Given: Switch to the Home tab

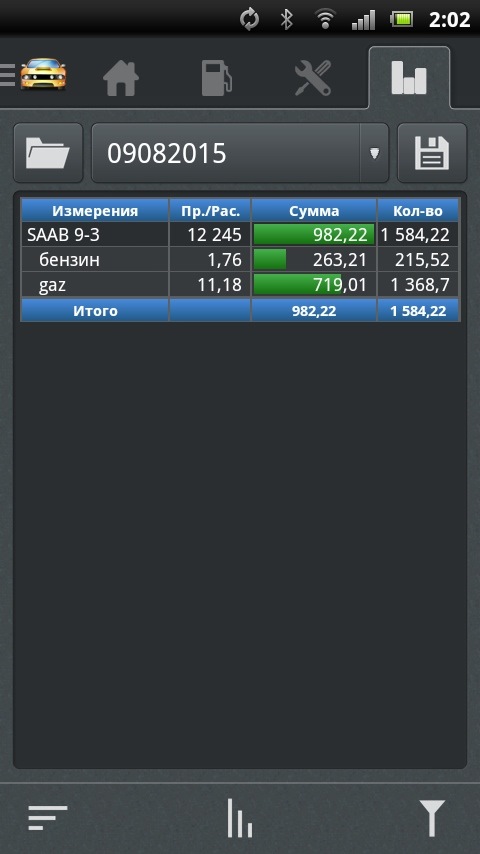Looking at the screenshot, I should 121,77.
